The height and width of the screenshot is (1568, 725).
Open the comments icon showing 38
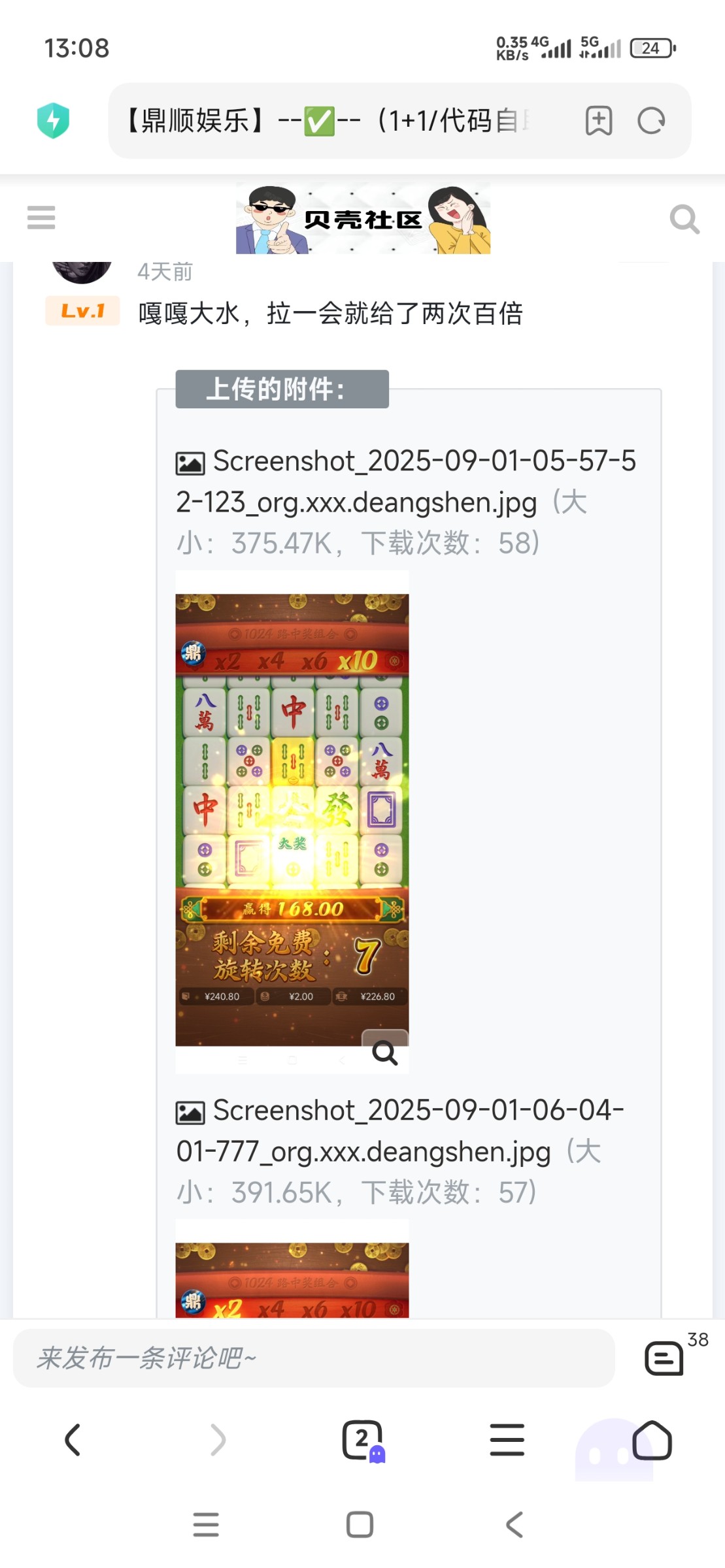pyautogui.click(x=665, y=1358)
